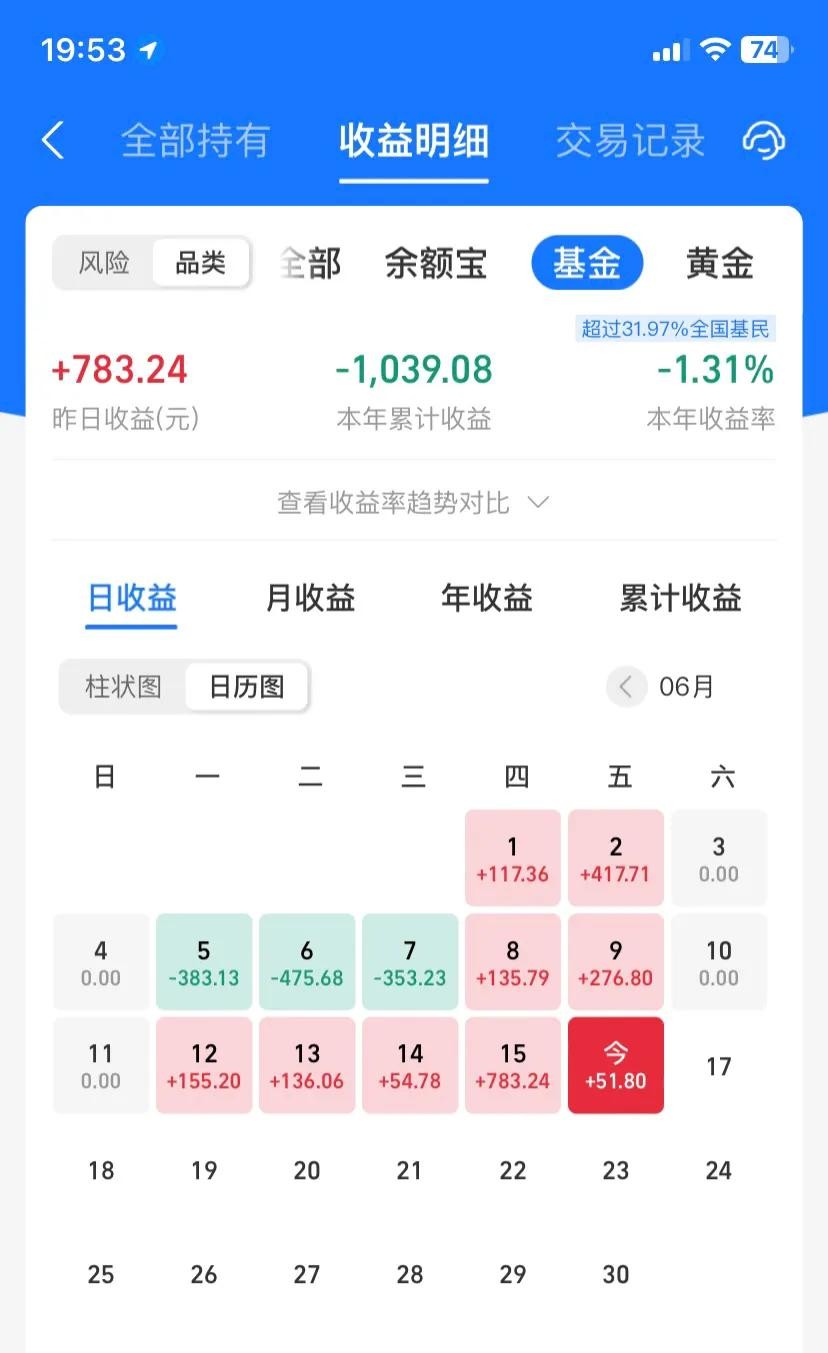
Task: Switch to 月收益 tab
Action: (x=310, y=598)
